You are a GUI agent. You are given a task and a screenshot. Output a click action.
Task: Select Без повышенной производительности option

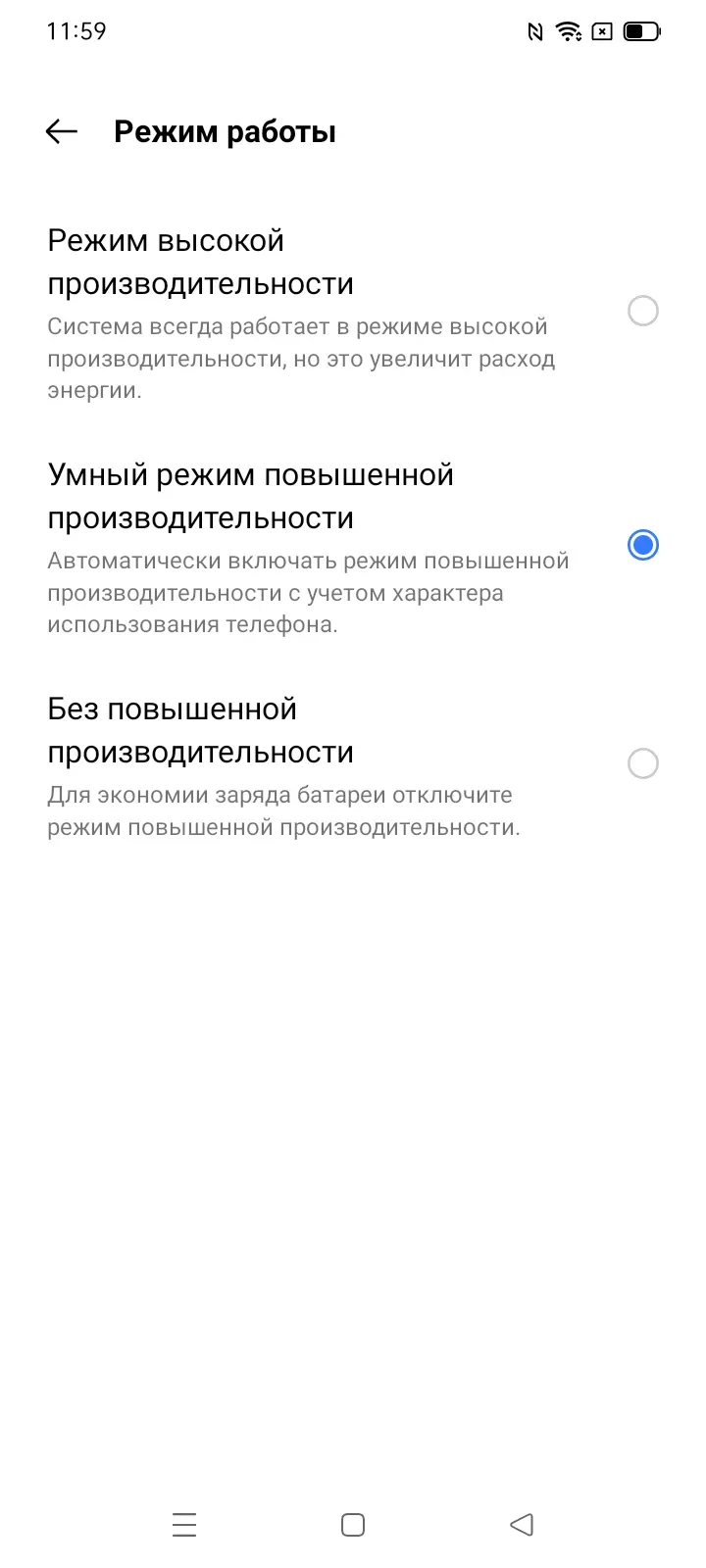(x=353, y=763)
